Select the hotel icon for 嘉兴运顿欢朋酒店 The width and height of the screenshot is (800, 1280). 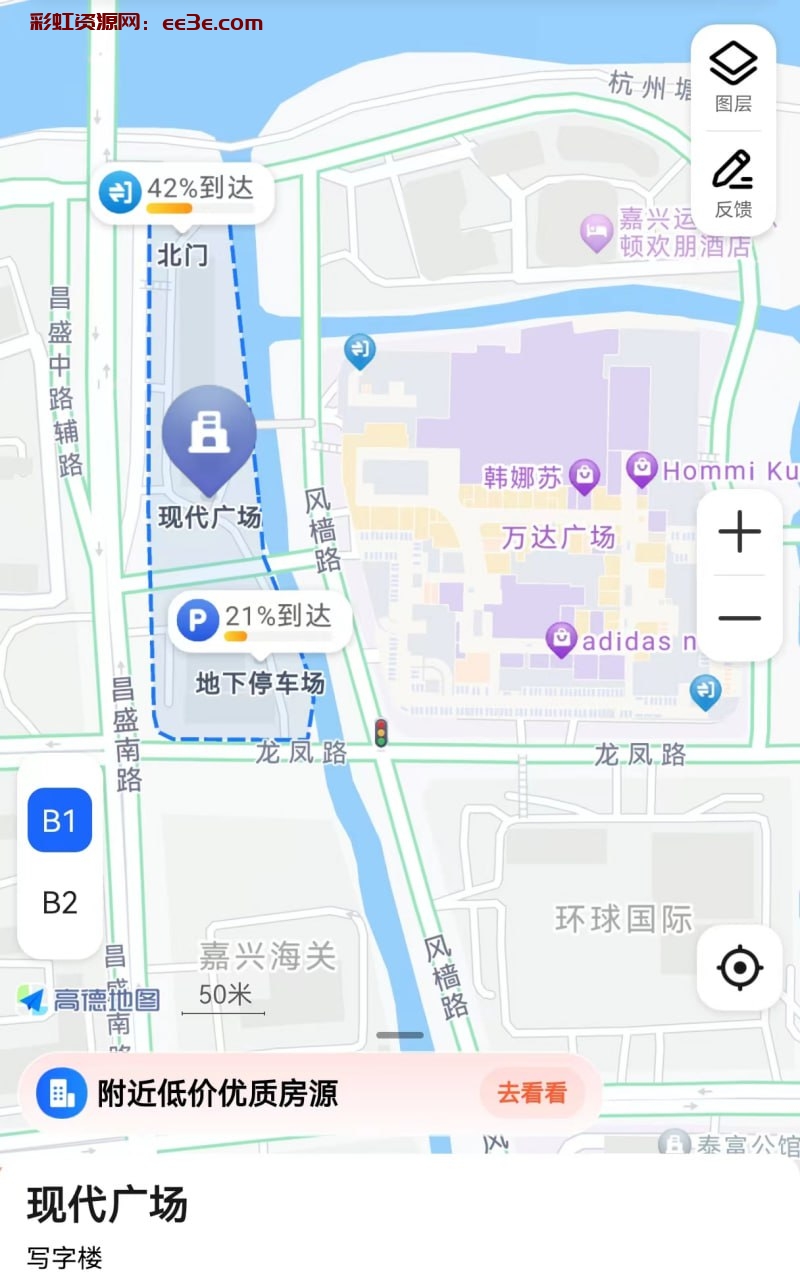(597, 230)
